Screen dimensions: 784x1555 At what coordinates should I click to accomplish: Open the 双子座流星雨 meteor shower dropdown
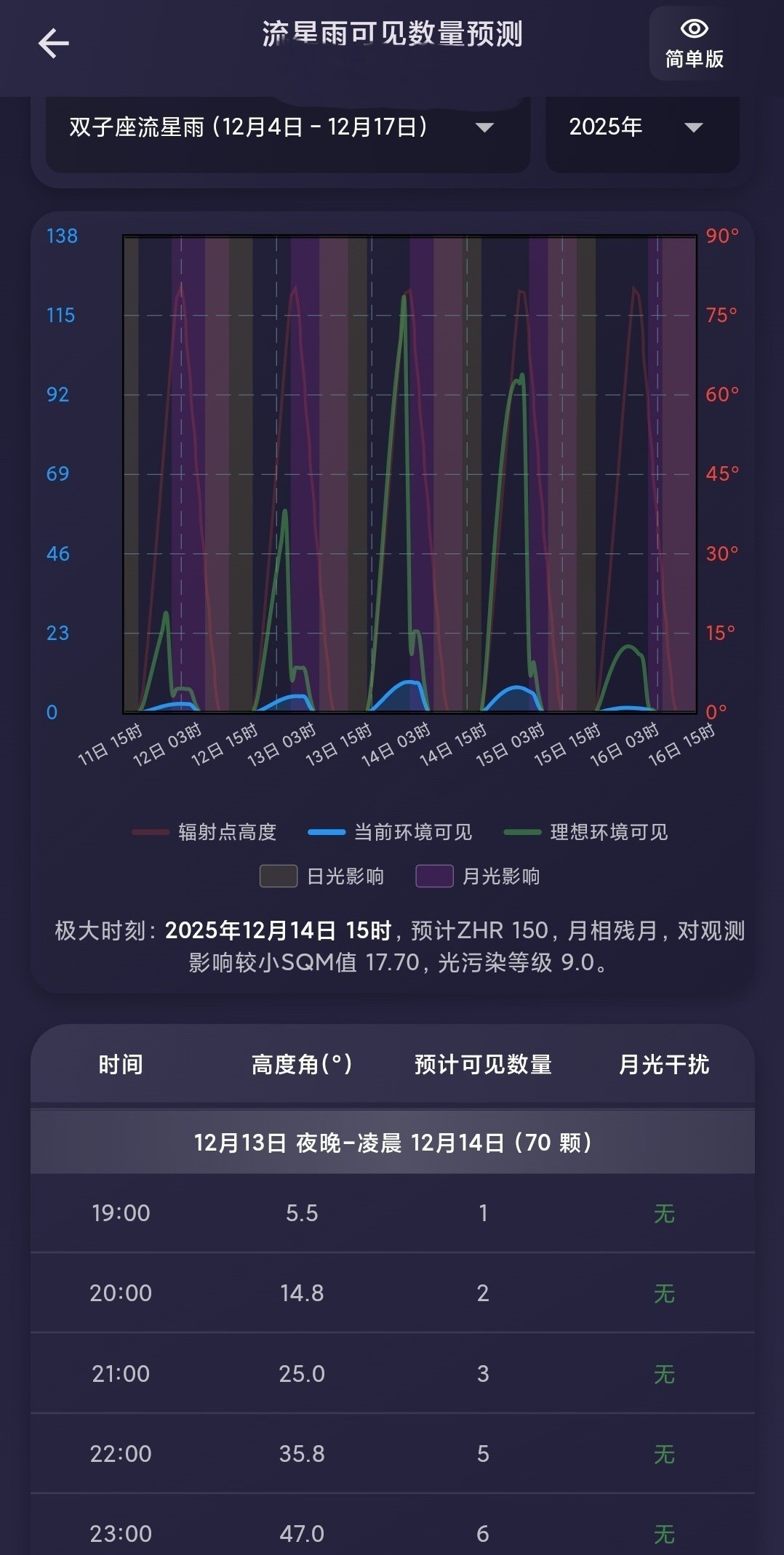click(287, 128)
